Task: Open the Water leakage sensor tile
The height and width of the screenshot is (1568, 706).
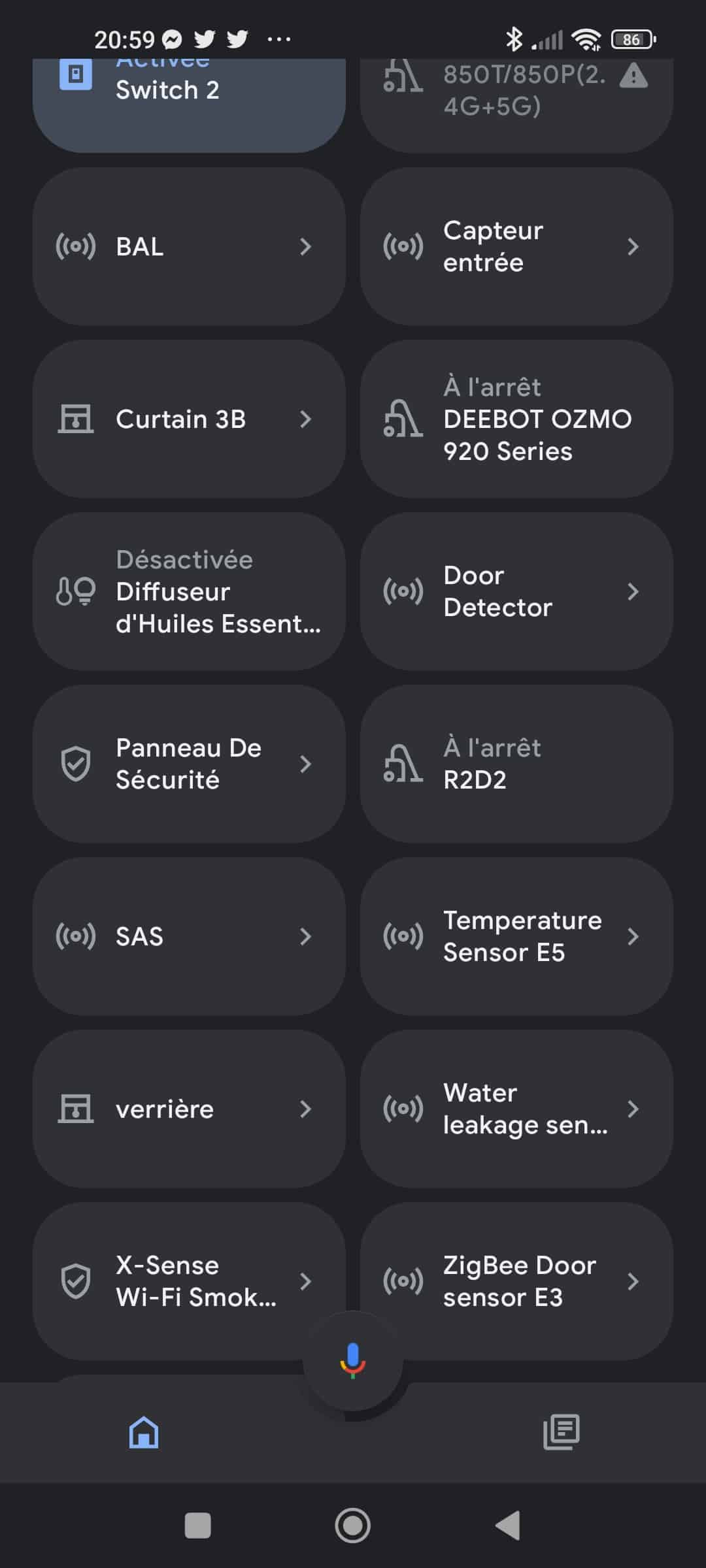Action: (516, 1109)
